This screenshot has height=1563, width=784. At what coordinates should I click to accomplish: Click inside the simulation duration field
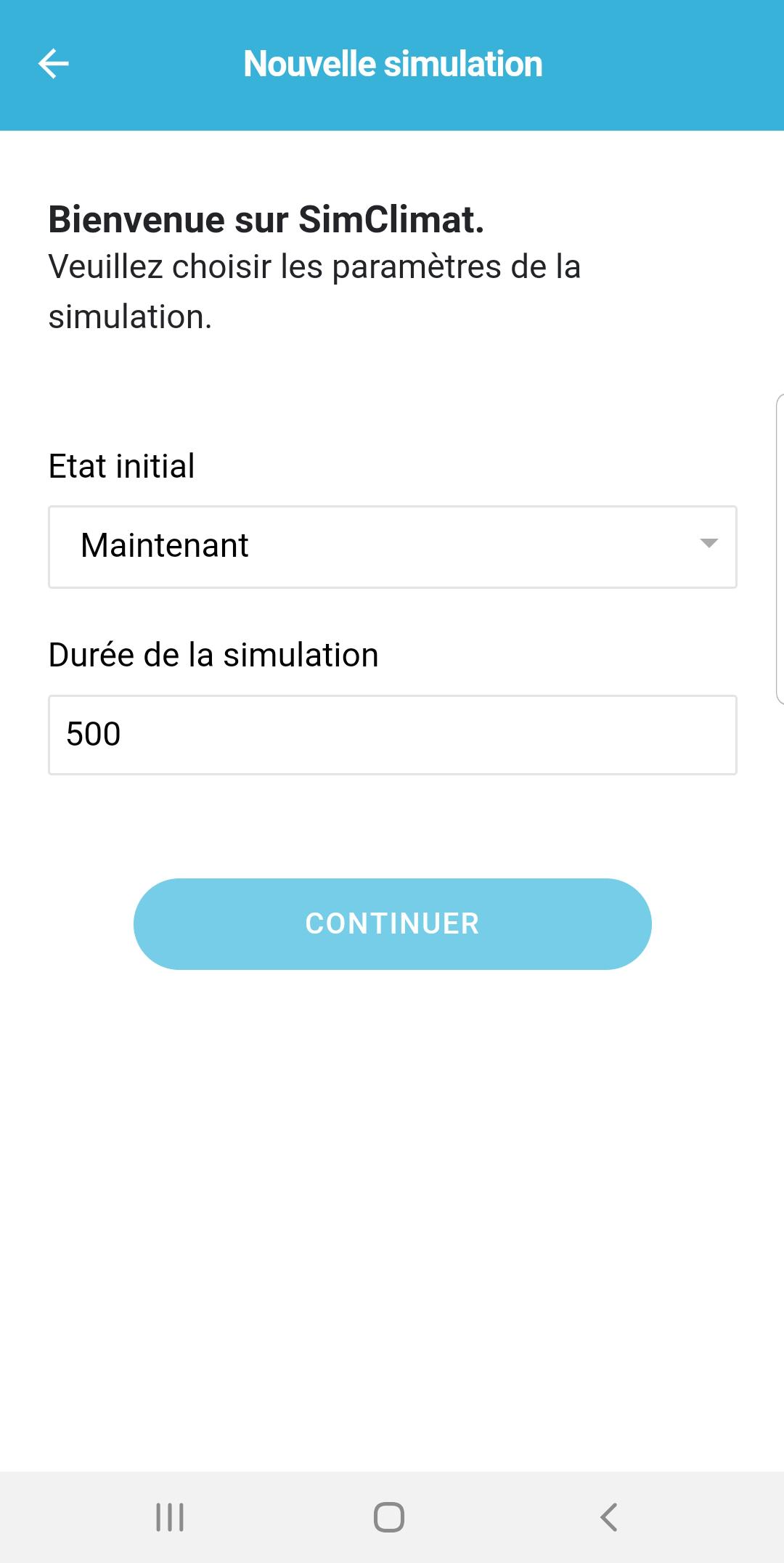391,734
